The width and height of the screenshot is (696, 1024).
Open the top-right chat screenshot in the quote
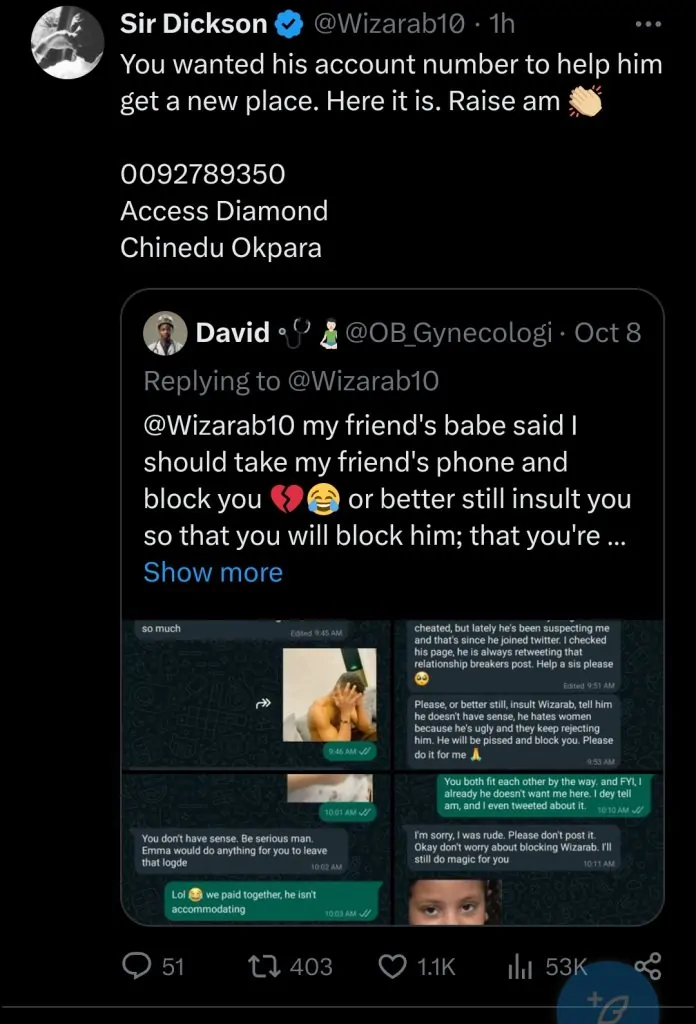(x=528, y=695)
